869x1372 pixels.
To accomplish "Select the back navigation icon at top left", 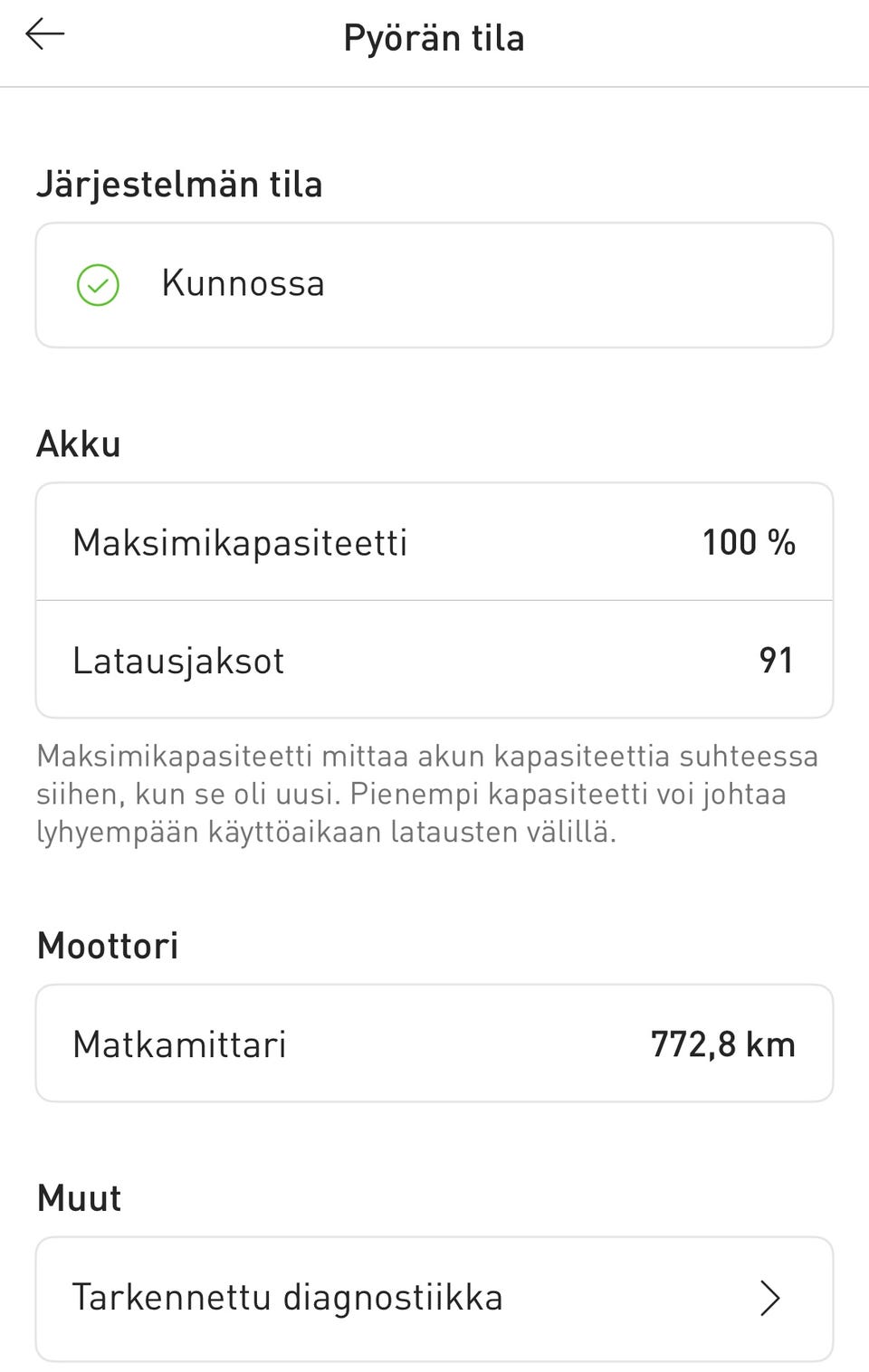I will 43,33.
